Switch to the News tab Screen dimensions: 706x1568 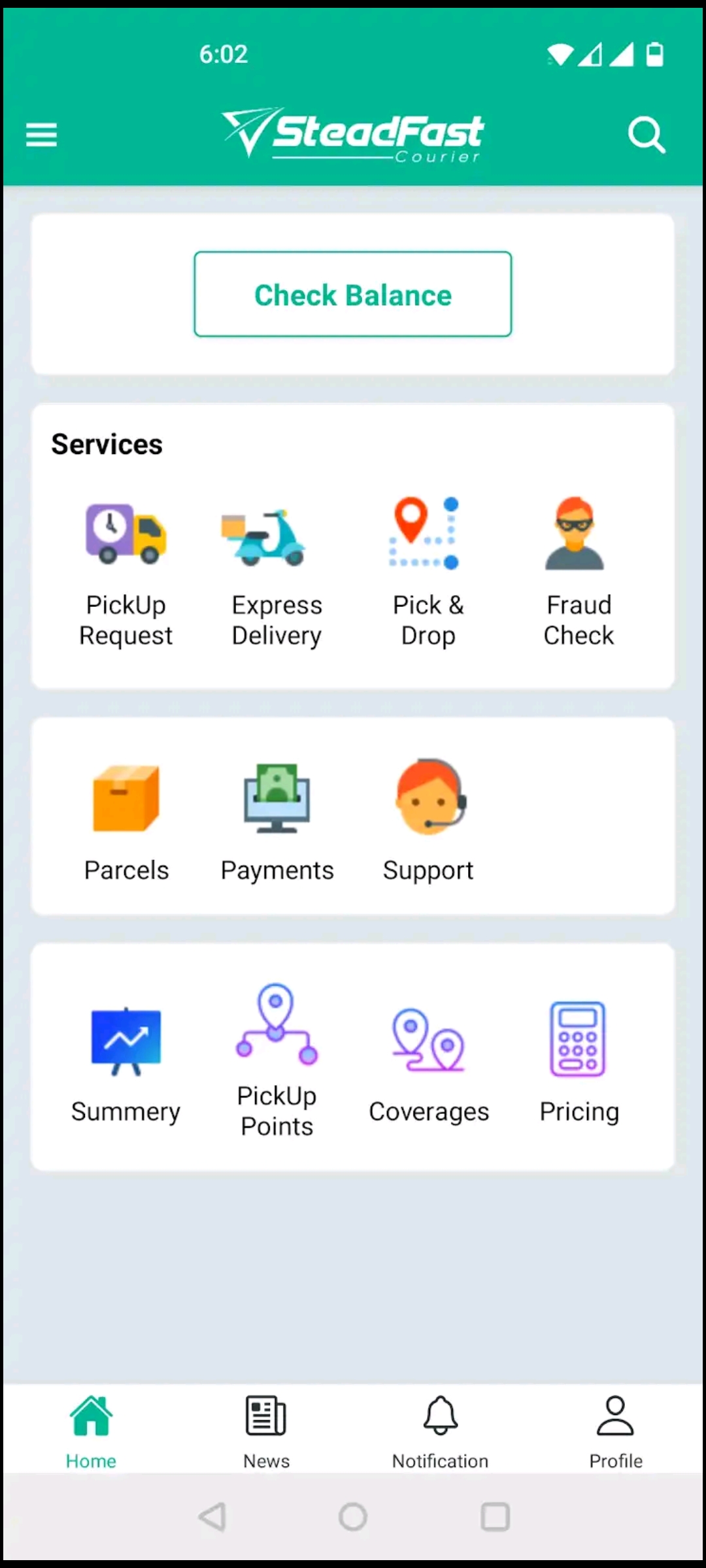266,1431
